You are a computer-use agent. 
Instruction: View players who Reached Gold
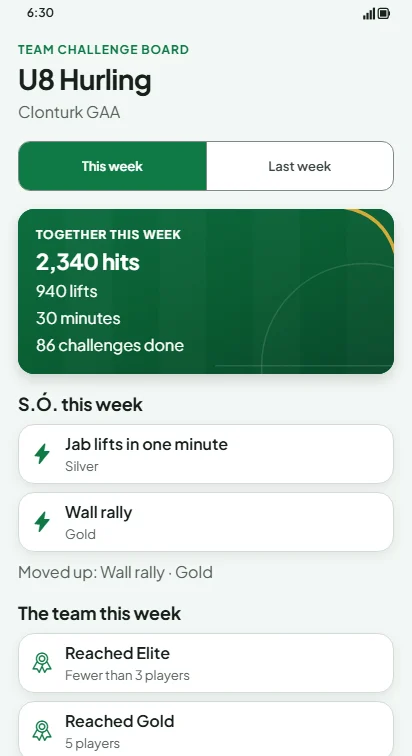tap(206, 729)
